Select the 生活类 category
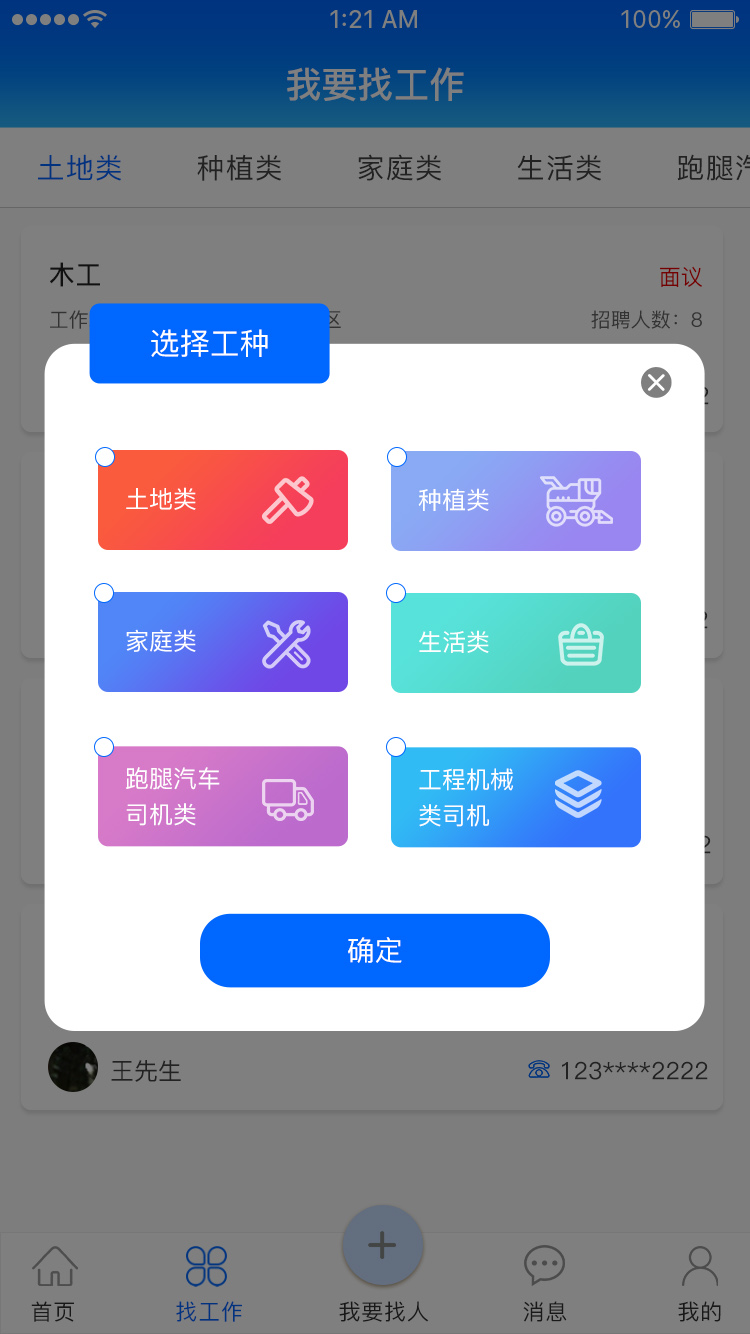This screenshot has height=1334, width=750. [515, 642]
